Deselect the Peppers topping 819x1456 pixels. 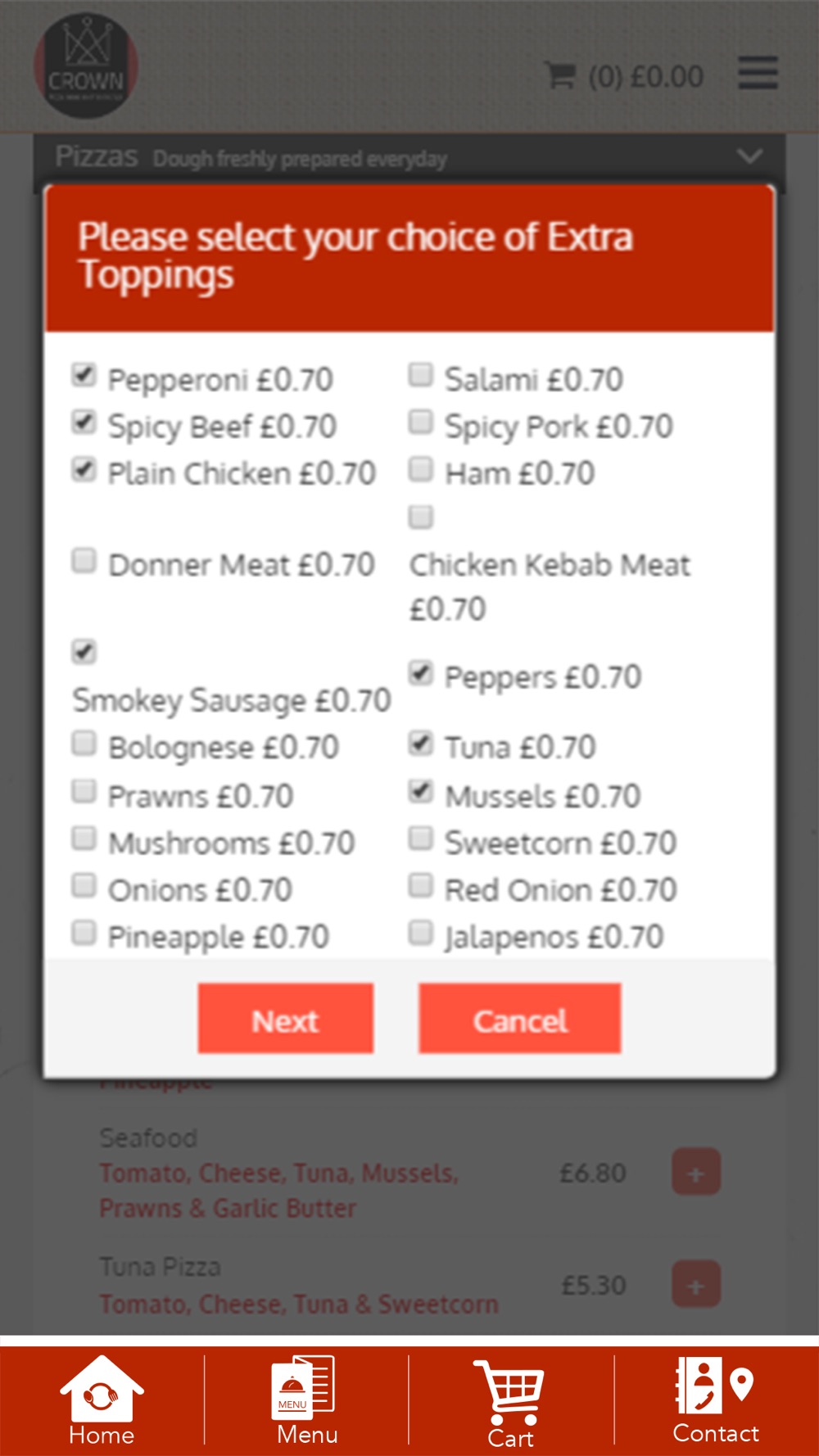click(421, 673)
